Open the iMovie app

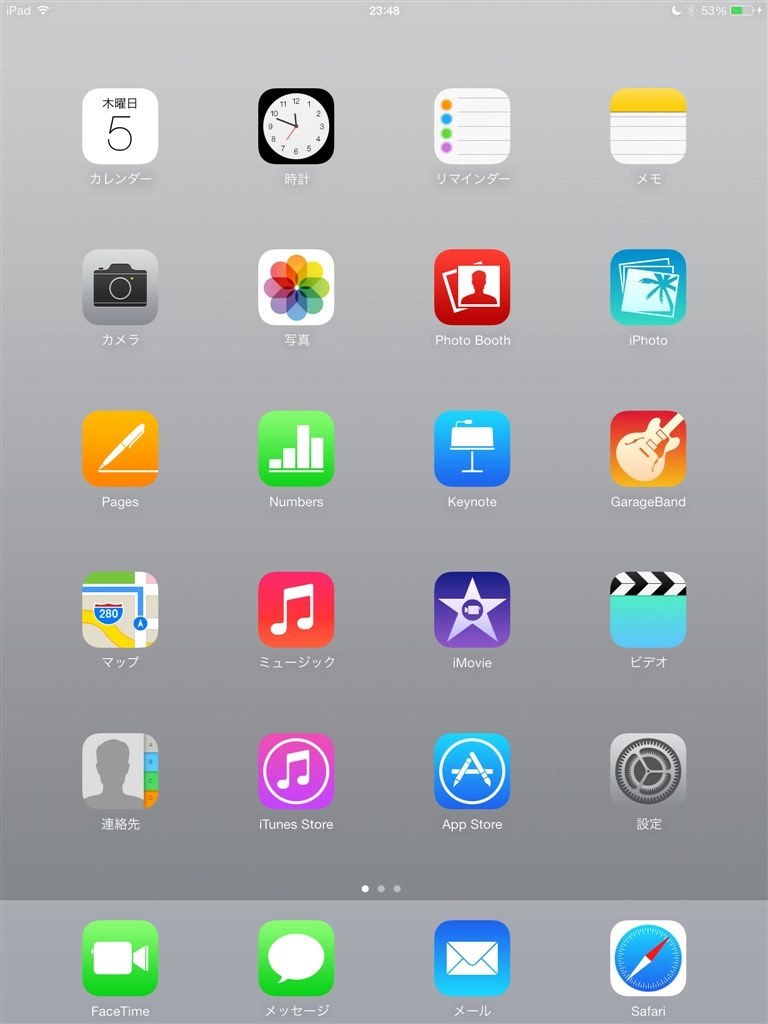click(472, 610)
